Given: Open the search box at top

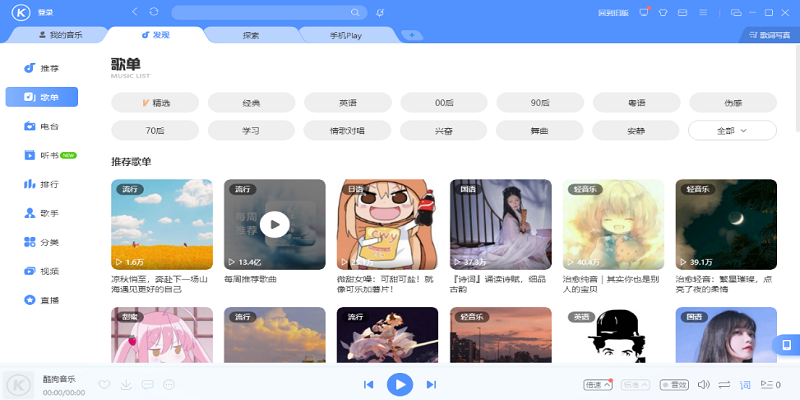Looking at the screenshot, I should coord(260,12).
